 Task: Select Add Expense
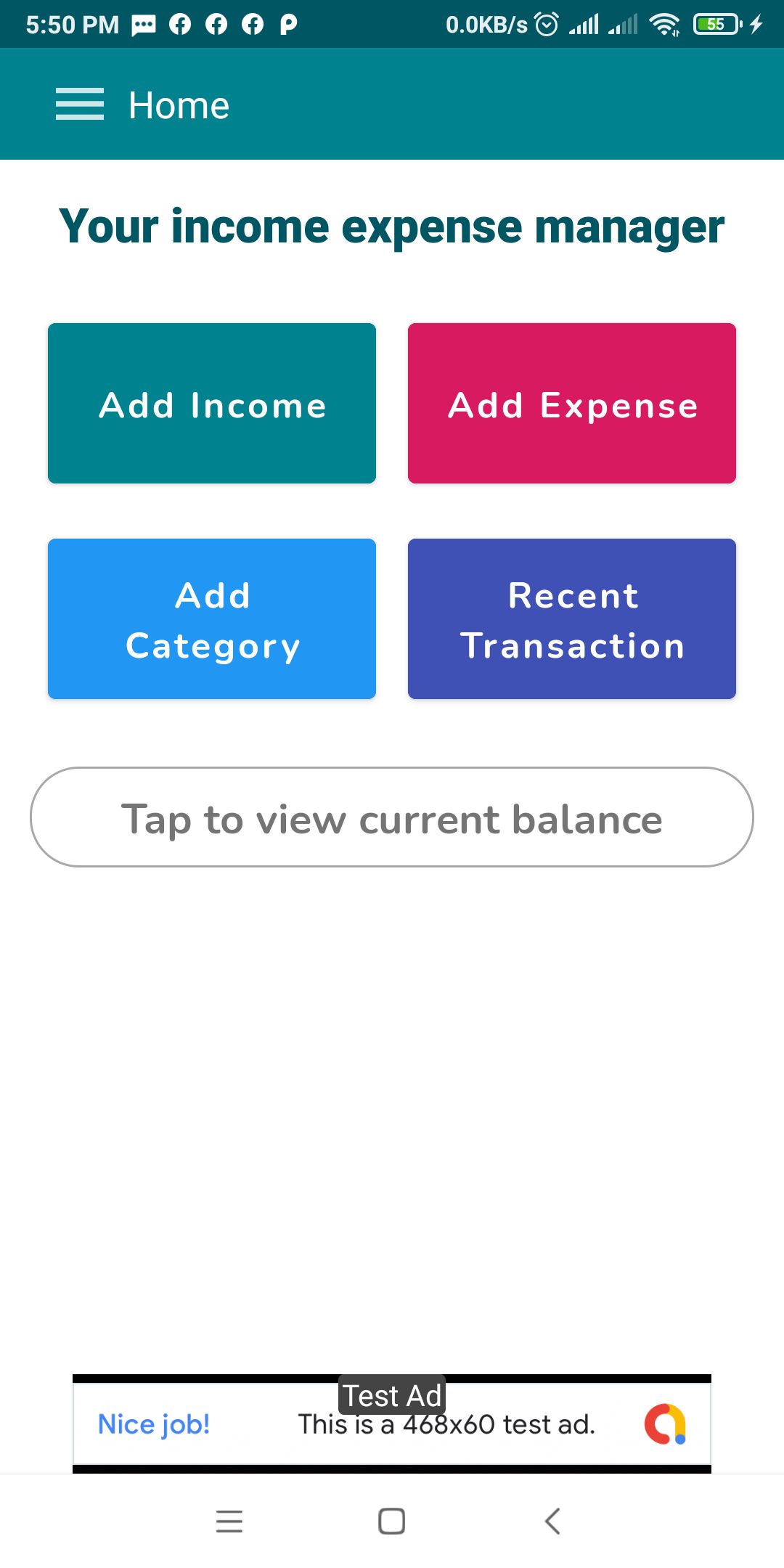(572, 404)
